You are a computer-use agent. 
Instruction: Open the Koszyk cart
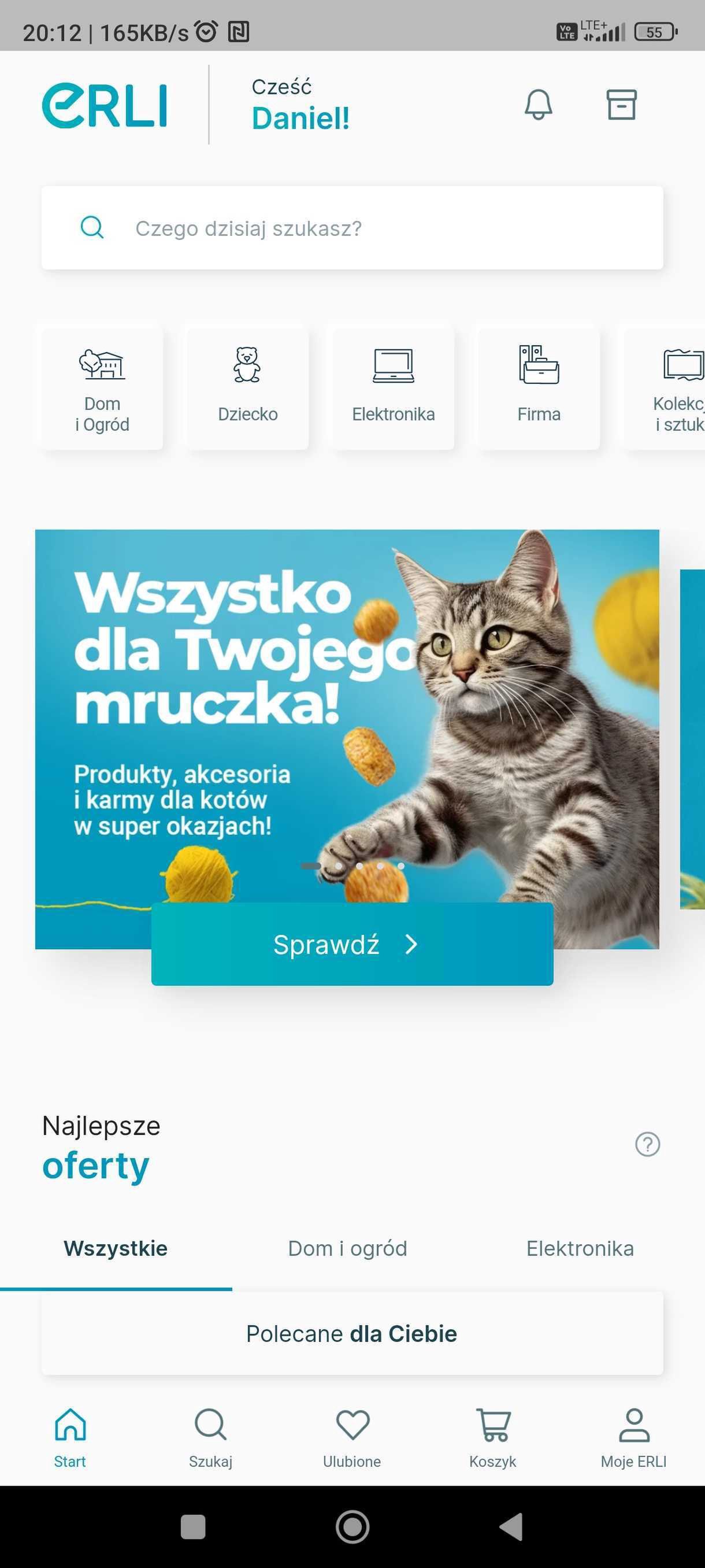pyautogui.click(x=493, y=1438)
